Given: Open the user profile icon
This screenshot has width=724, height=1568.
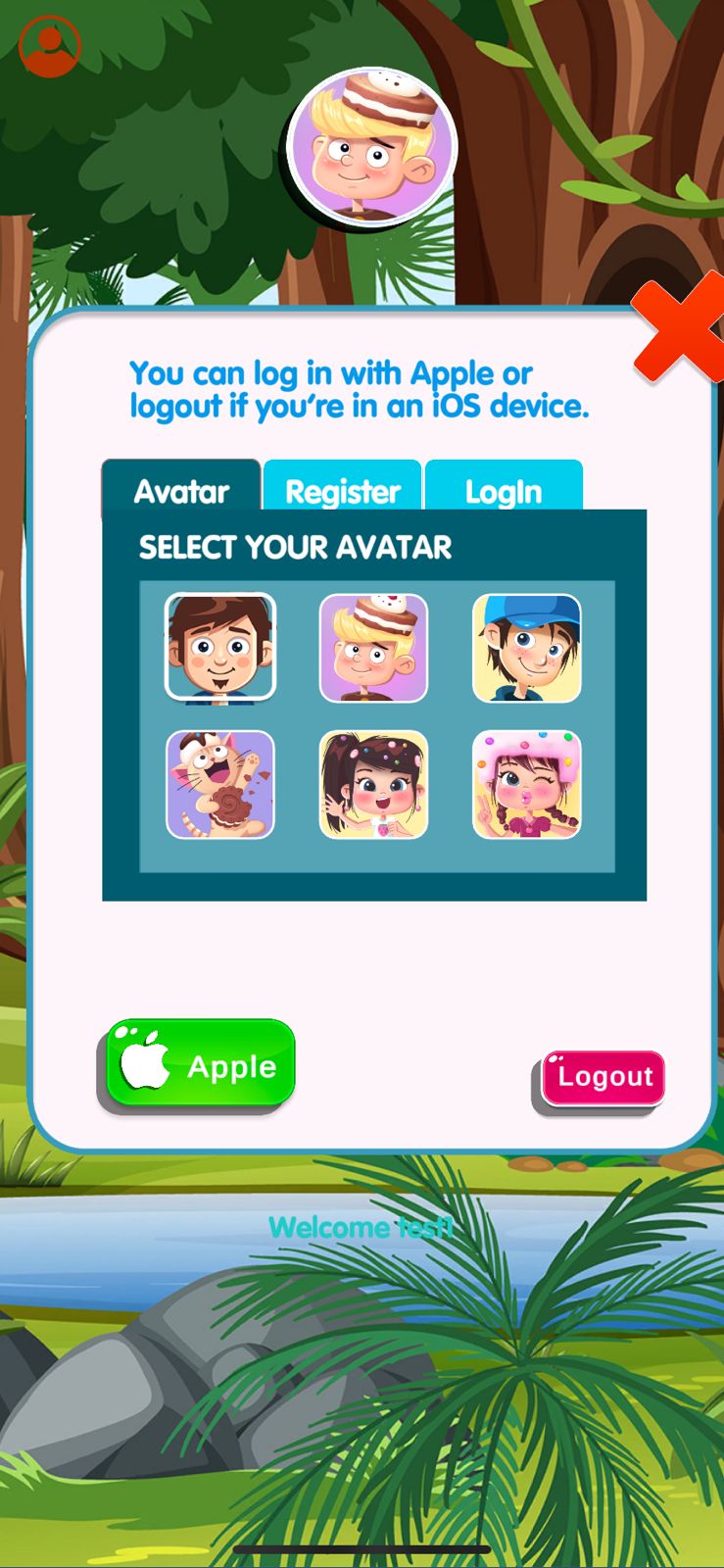Looking at the screenshot, I should 49,46.
